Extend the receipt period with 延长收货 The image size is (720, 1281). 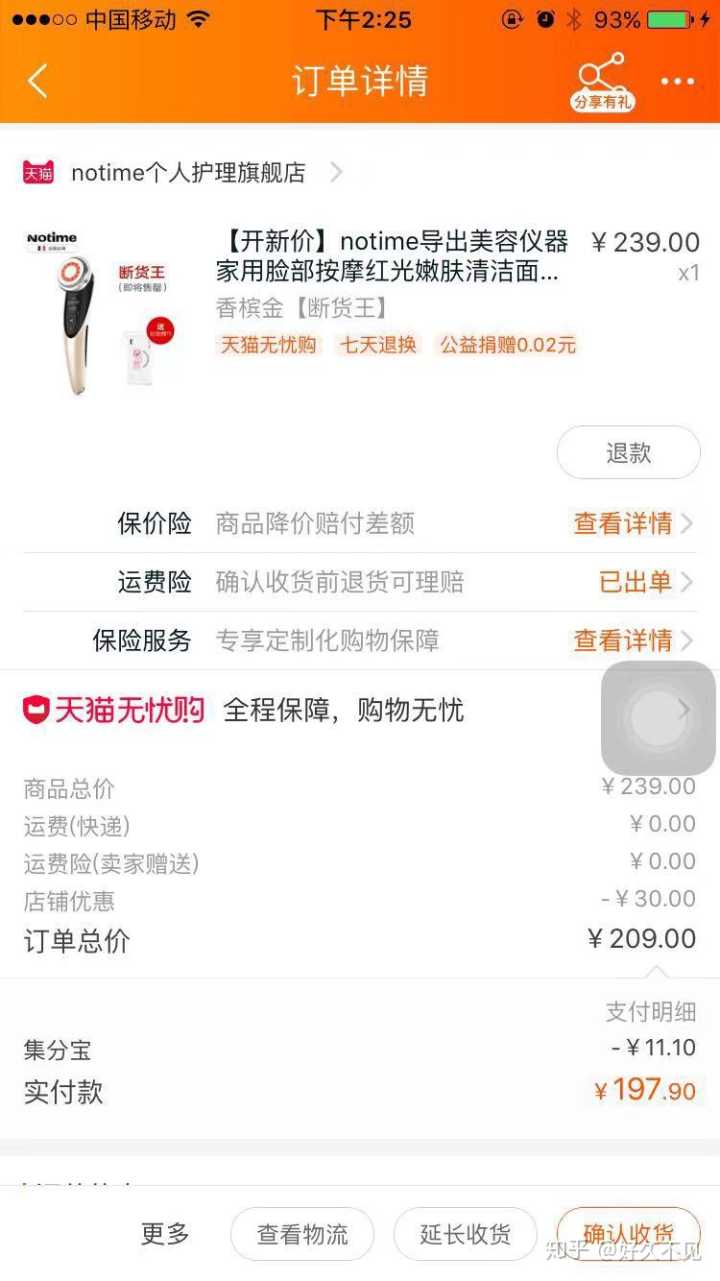coord(465,1234)
